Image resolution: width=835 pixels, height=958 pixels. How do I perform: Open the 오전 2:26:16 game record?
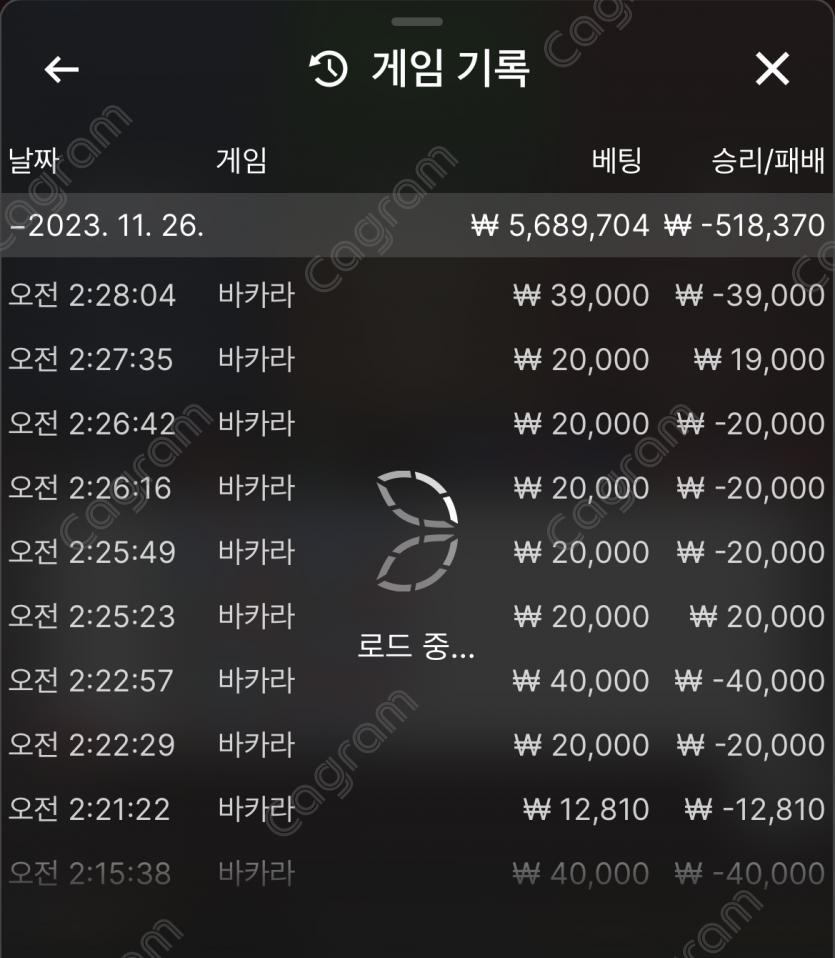417,488
